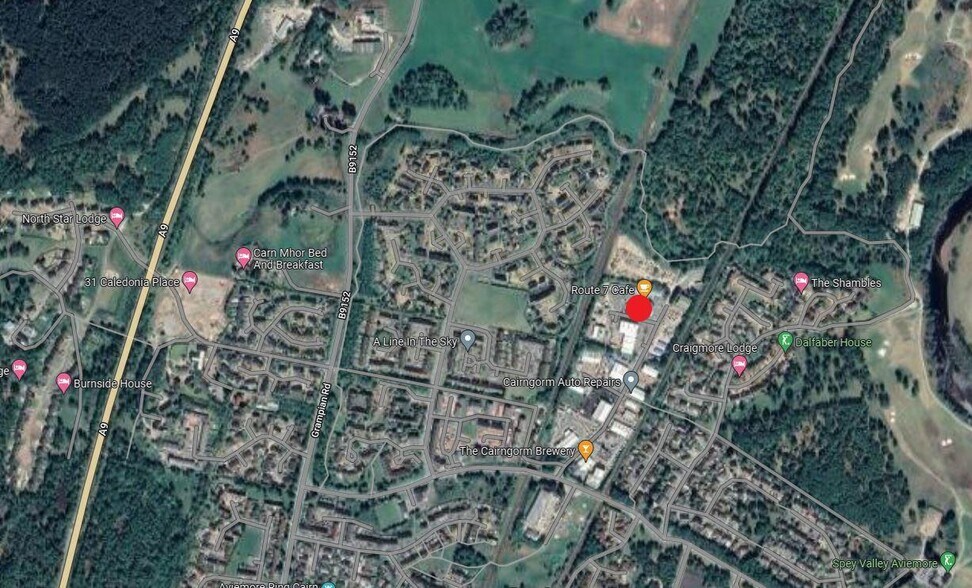Image resolution: width=972 pixels, height=588 pixels.
Task: Open The Cairngorm Brewery marker
Action: (586, 450)
